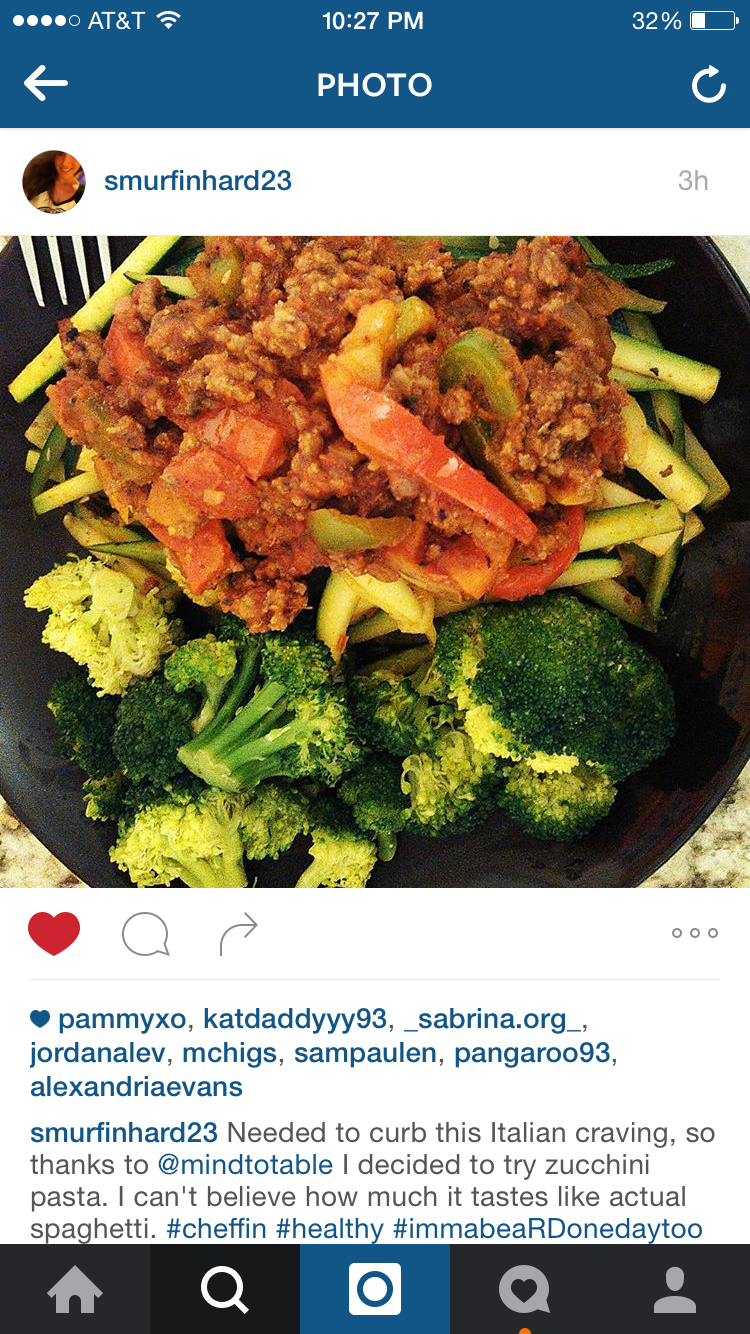Open smurfinhard23's profile picture
The image size is (750, 1334).
[x=54, y=181]
